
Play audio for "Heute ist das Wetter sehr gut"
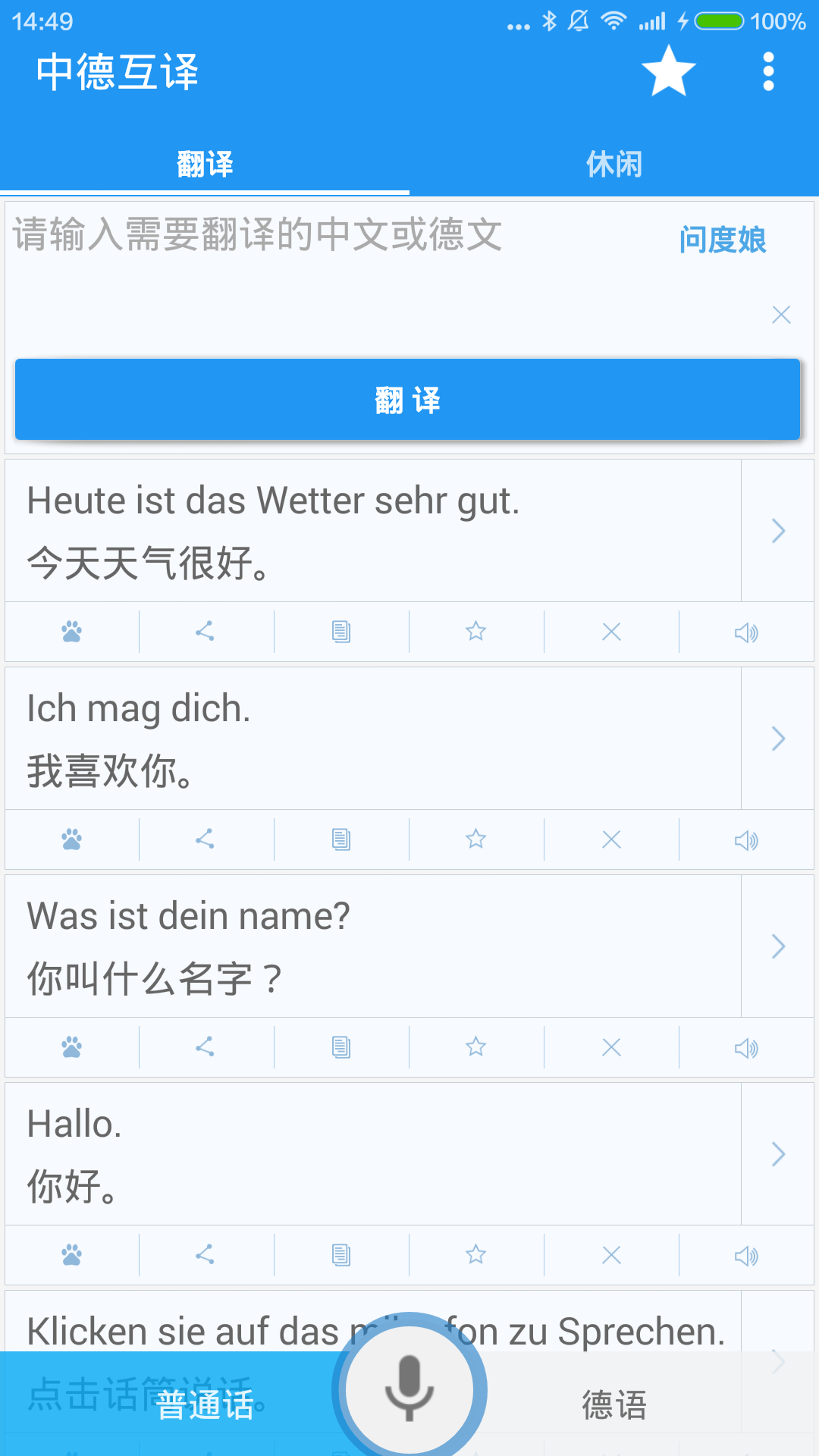click(x=747, y=632)
